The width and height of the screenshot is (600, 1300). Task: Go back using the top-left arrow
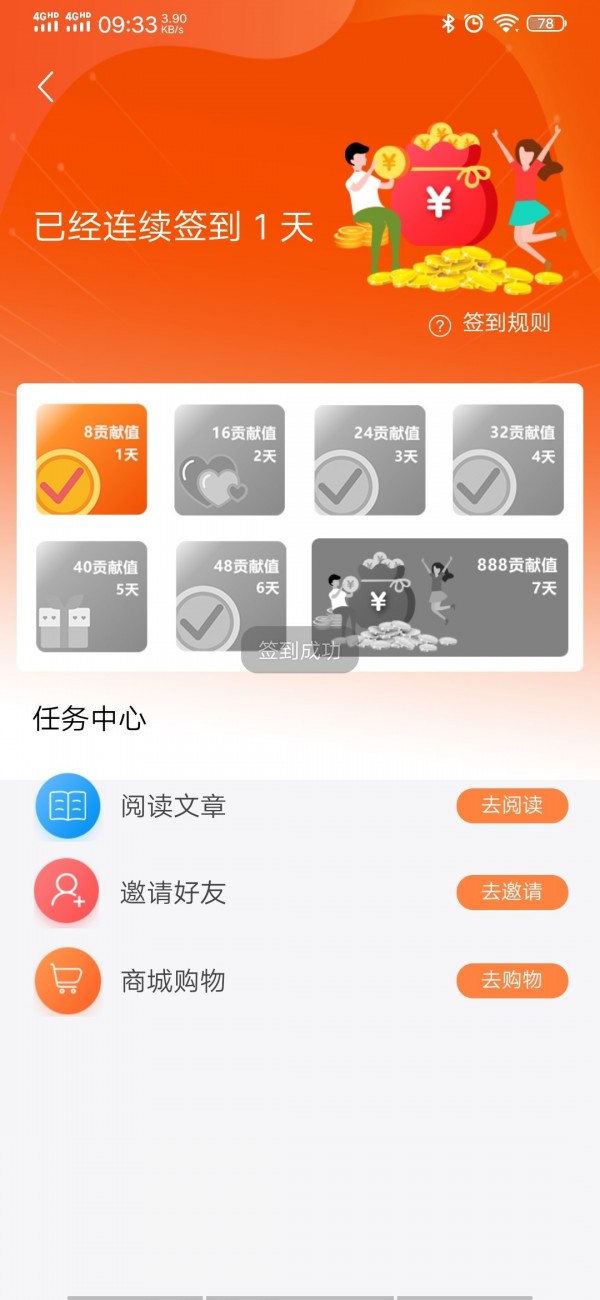tap(46, 87)
